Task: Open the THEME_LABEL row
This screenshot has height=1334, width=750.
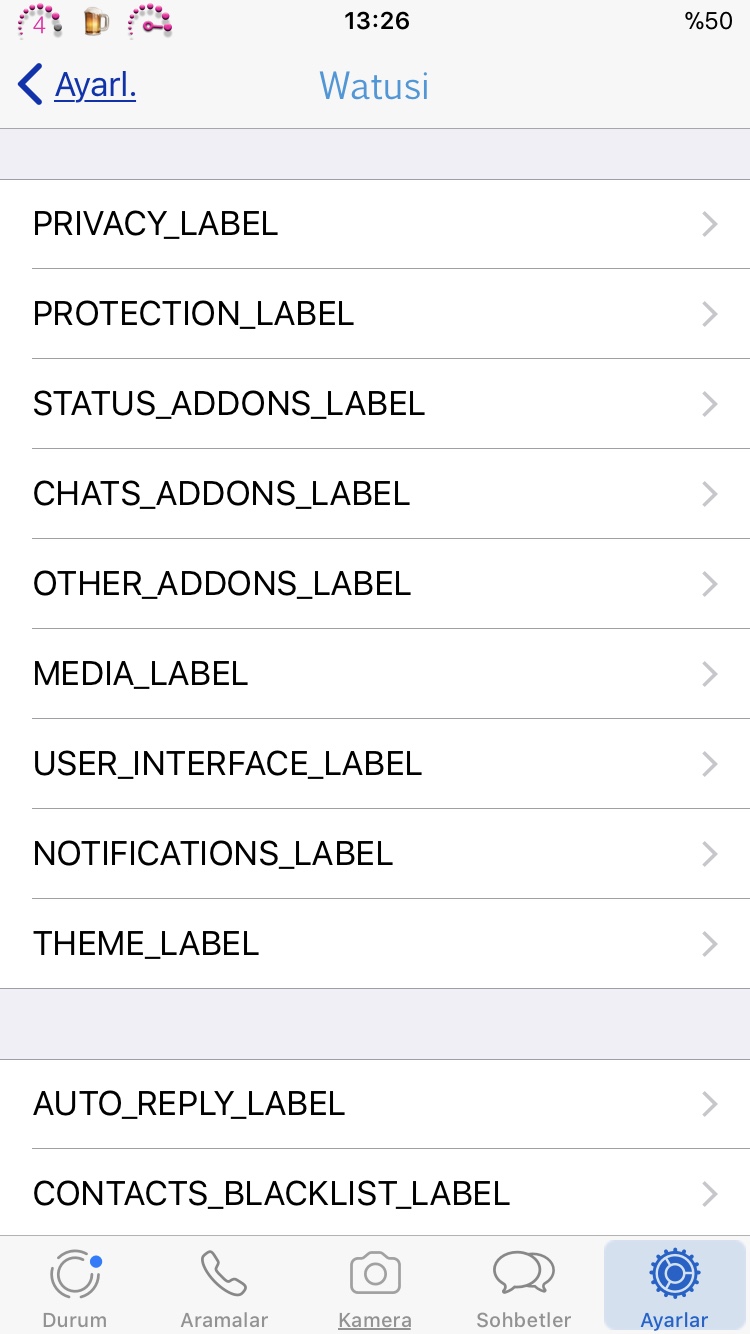Action: tap(375, 944)
